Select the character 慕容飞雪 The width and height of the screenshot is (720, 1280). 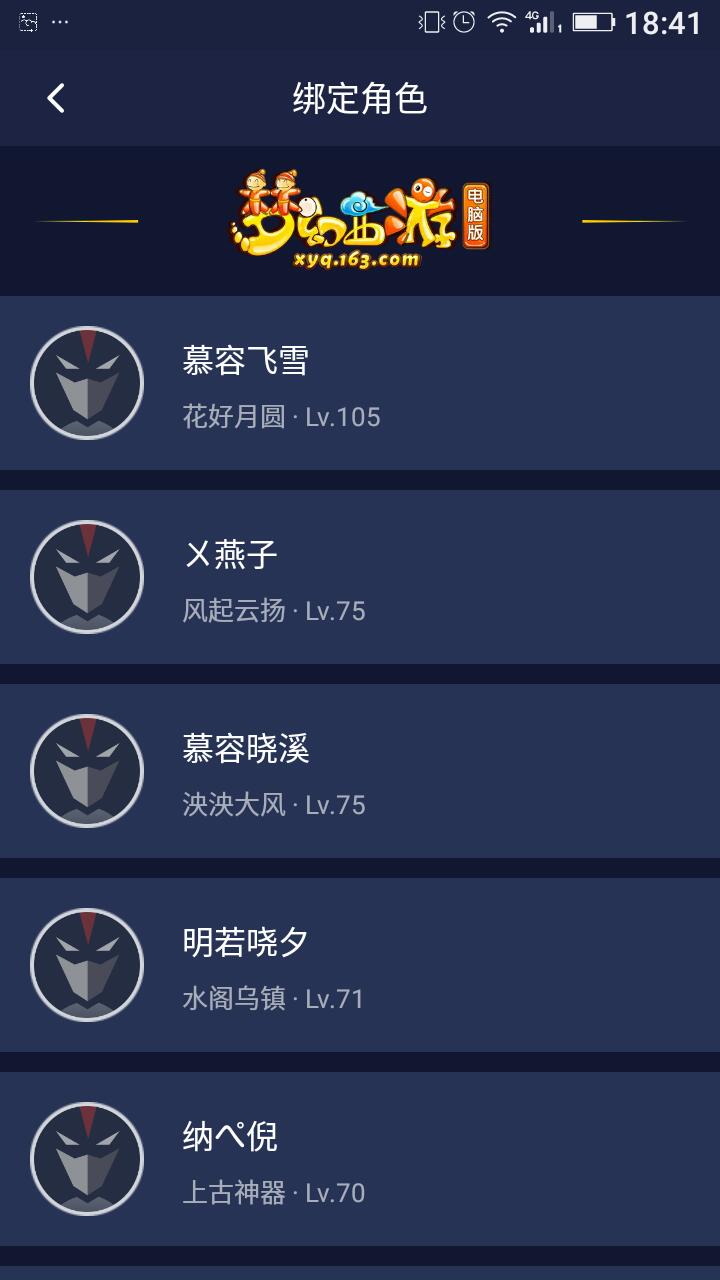click(x=360, y=383)
